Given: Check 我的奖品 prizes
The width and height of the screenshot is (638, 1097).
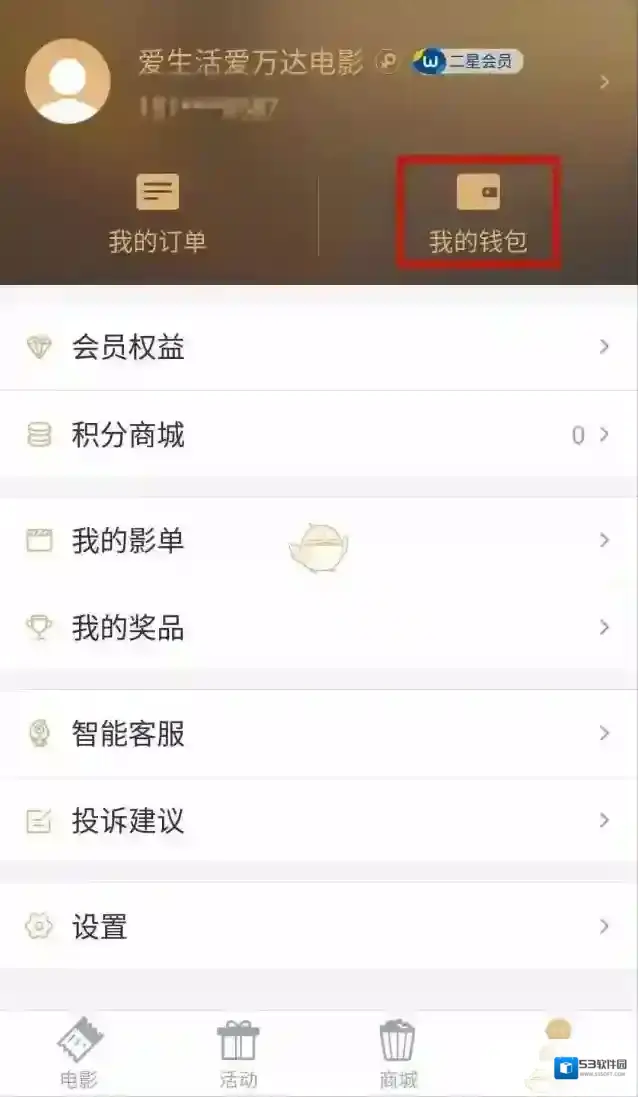Looking at the screenshot, I should pos(318,628).
